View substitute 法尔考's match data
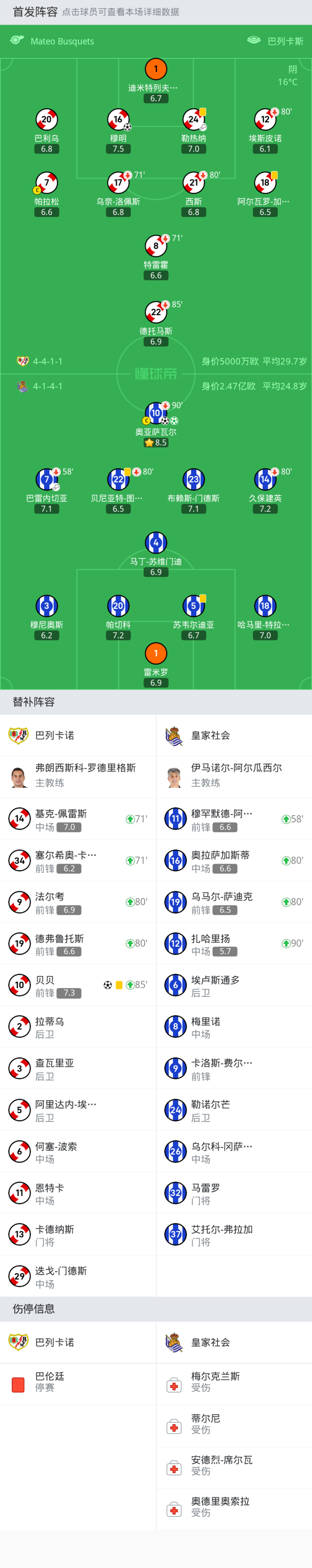 [78, 901]
